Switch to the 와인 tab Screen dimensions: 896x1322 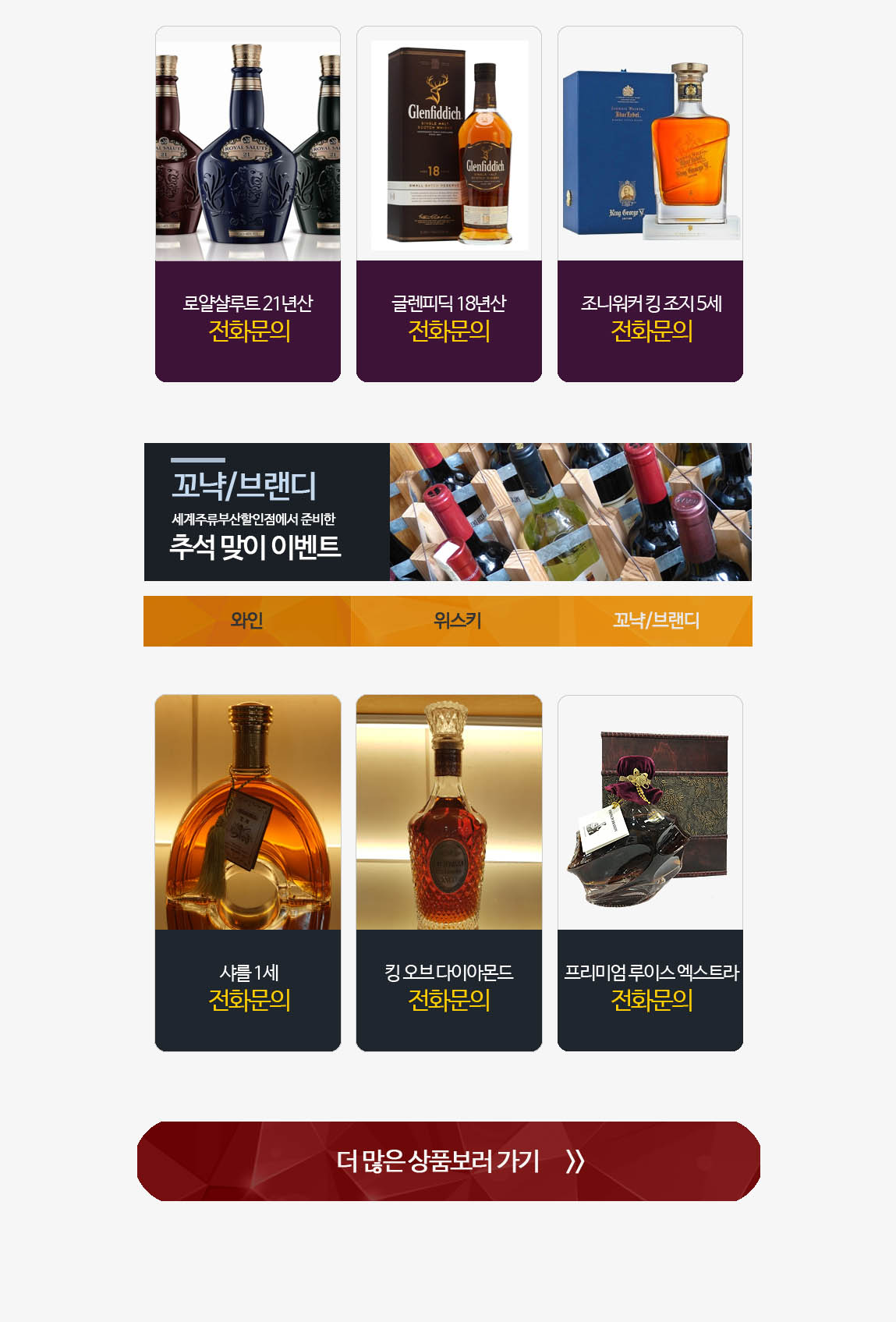(246, 621)
